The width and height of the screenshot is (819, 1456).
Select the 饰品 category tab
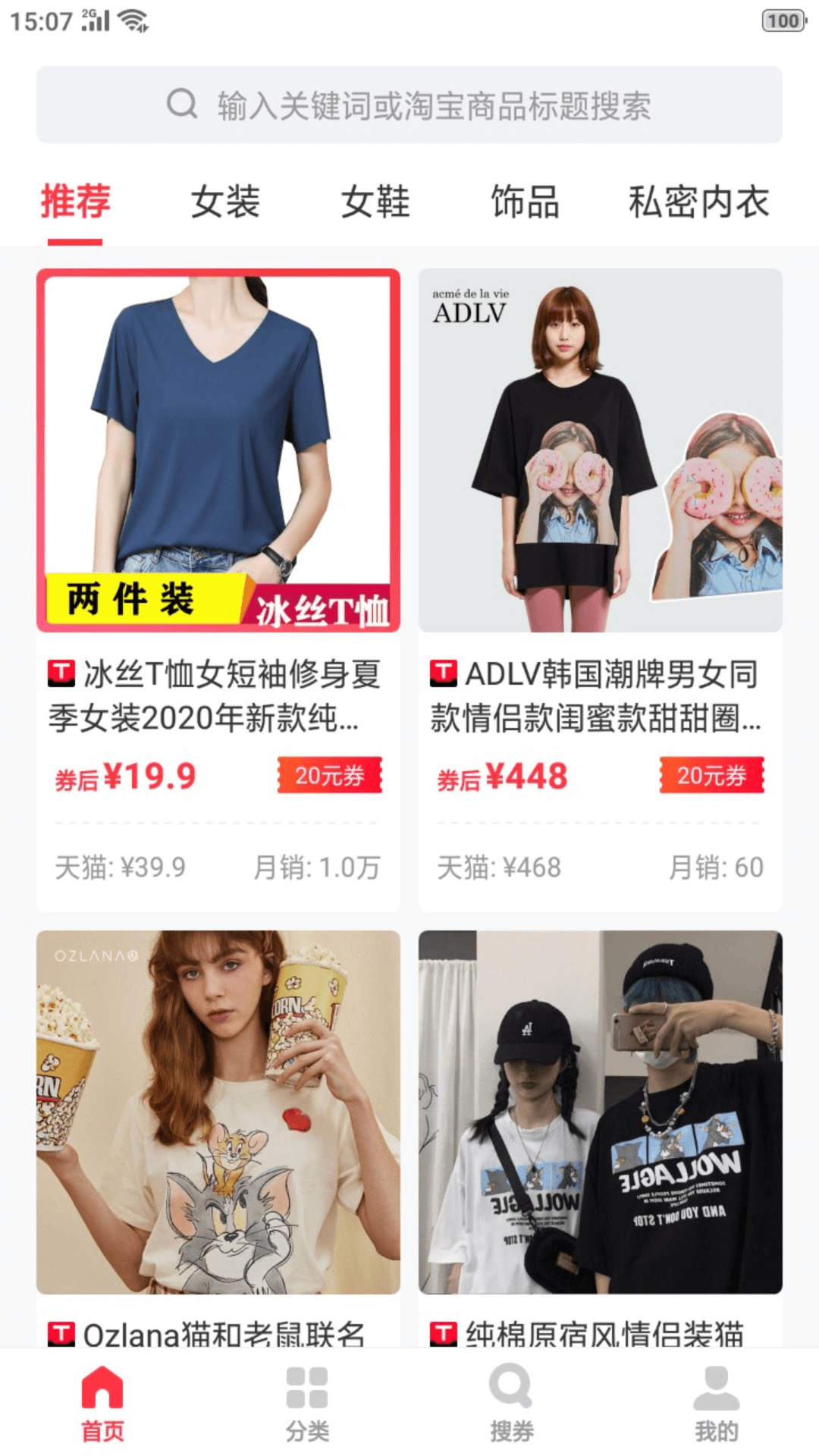[525, 202]
